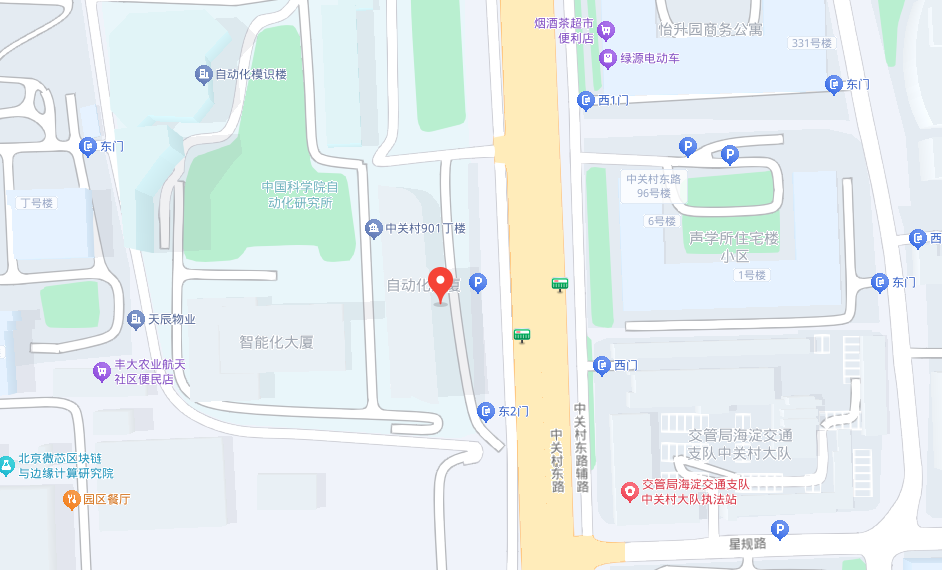Select the 东2门 gate marker
The width and height of the screenshot is (942, 570).
(x=487, y=411)
